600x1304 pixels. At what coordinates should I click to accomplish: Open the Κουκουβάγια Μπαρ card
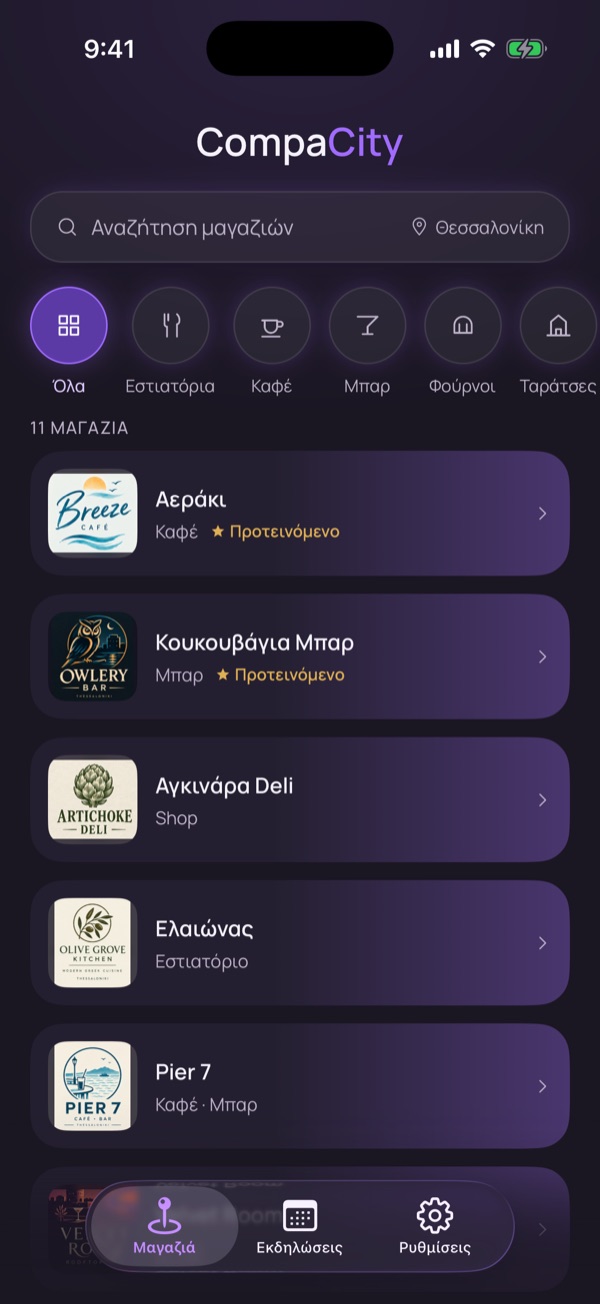point(300,656)
